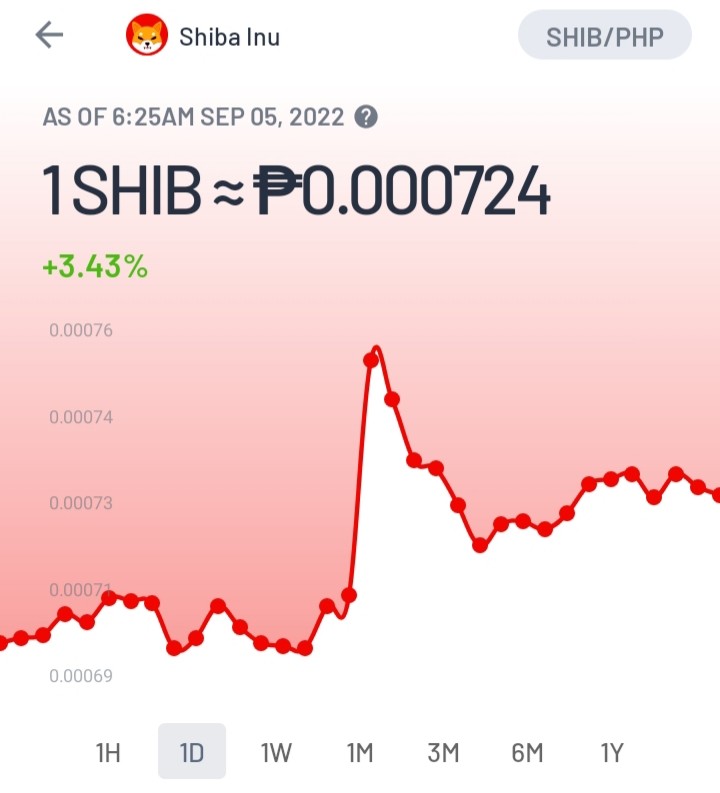Viewport: 720px width, 793px height.
Task: Show the 1Y price chart
Action: click(612, 753)
